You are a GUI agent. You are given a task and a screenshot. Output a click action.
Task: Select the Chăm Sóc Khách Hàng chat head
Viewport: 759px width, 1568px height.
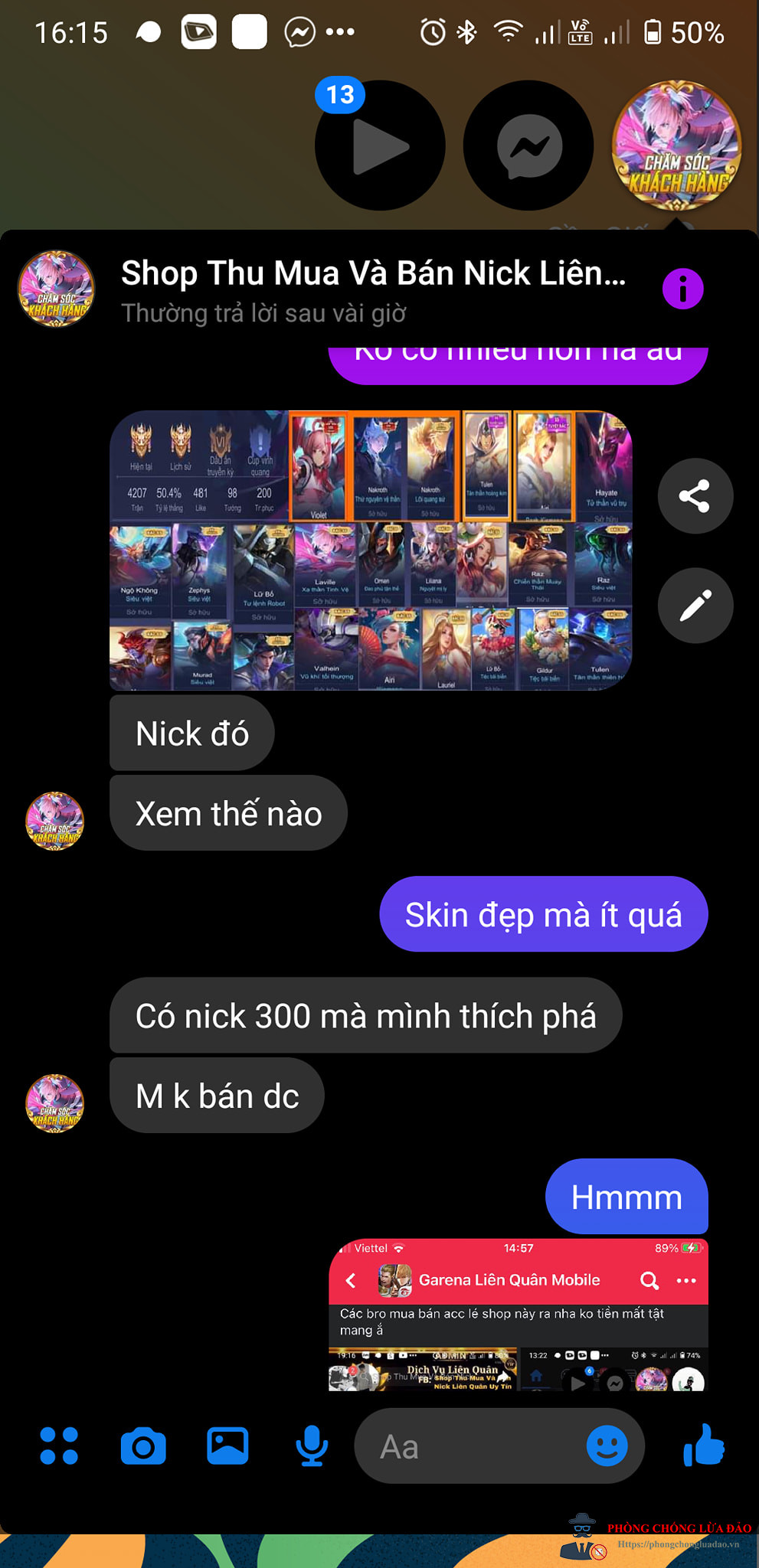click(x=677, y=145)
